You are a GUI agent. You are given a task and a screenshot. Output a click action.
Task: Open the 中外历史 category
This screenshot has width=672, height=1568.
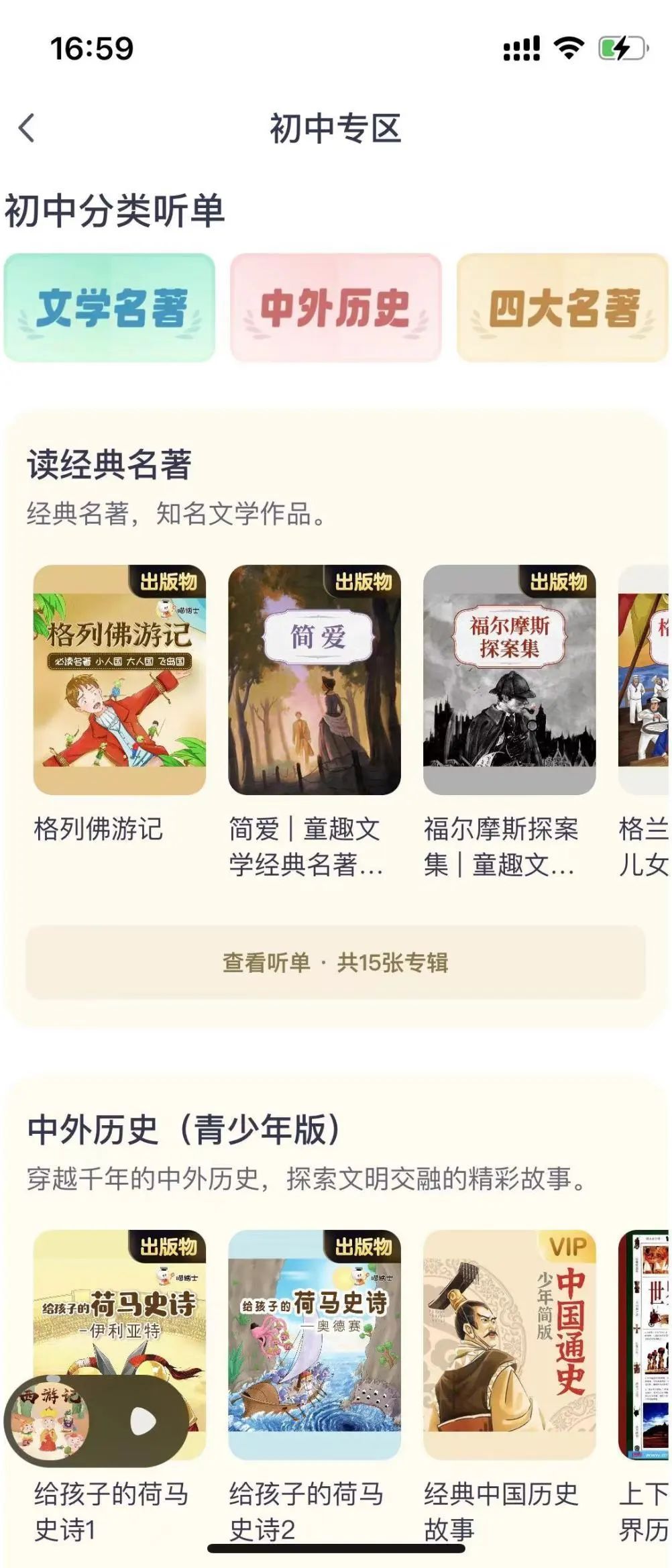(335, 308)
